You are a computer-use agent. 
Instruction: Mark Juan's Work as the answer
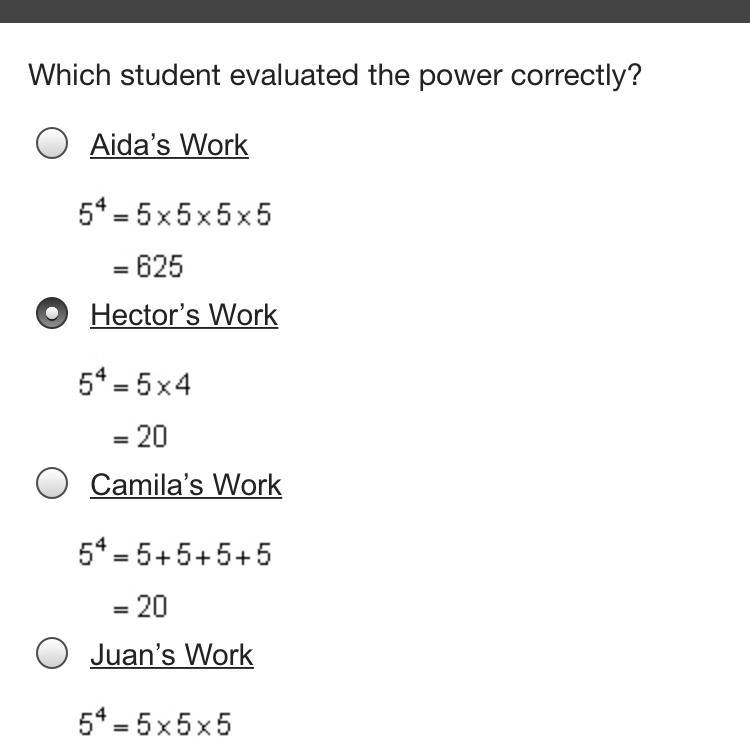(52, 654)
